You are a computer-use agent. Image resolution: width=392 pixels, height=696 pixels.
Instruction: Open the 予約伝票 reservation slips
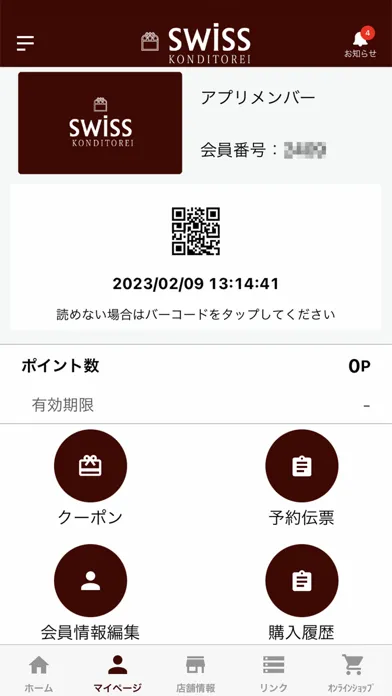pos(301,478)
